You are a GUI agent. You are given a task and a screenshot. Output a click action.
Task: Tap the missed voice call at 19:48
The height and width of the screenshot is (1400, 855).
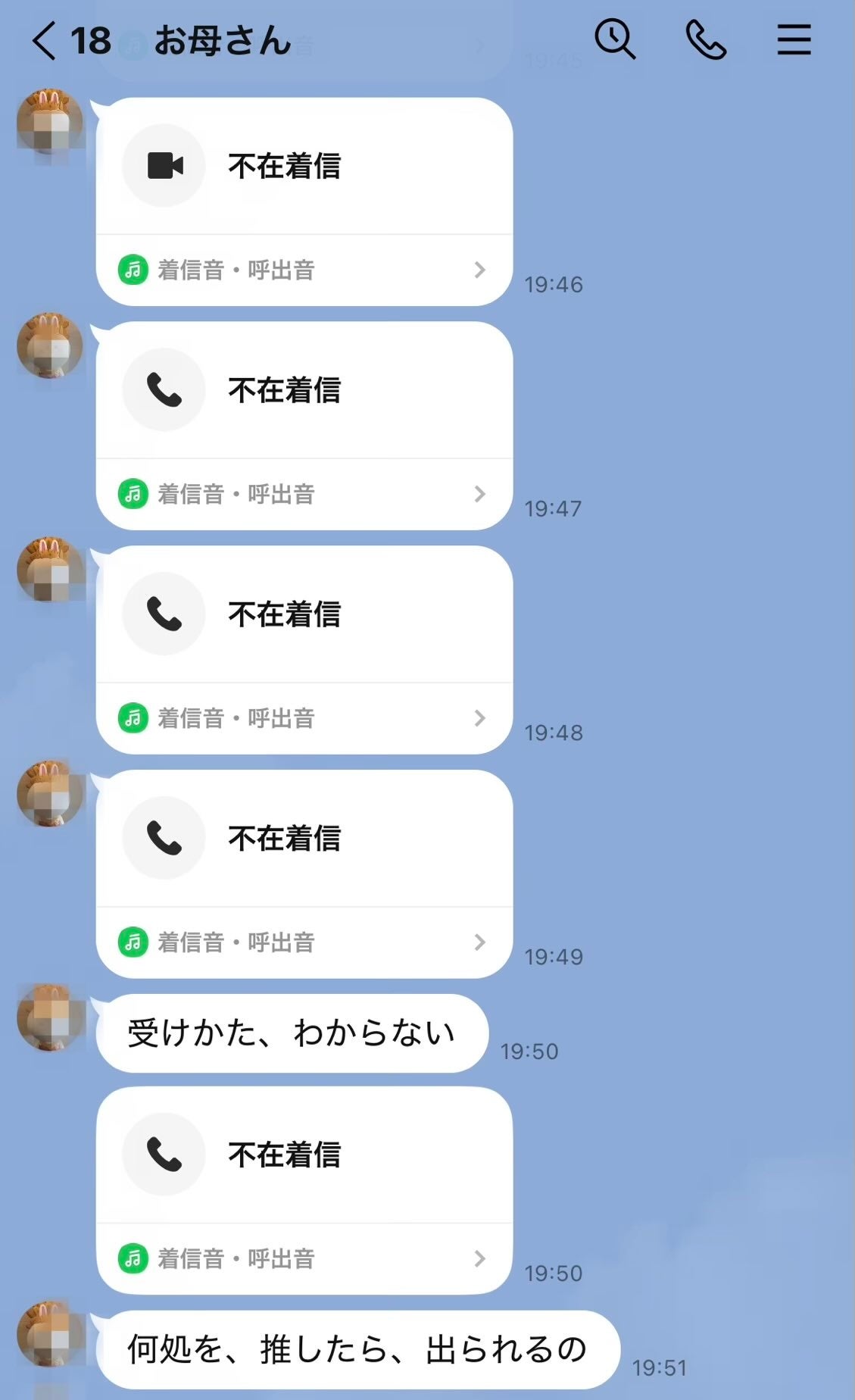point(304,614)
